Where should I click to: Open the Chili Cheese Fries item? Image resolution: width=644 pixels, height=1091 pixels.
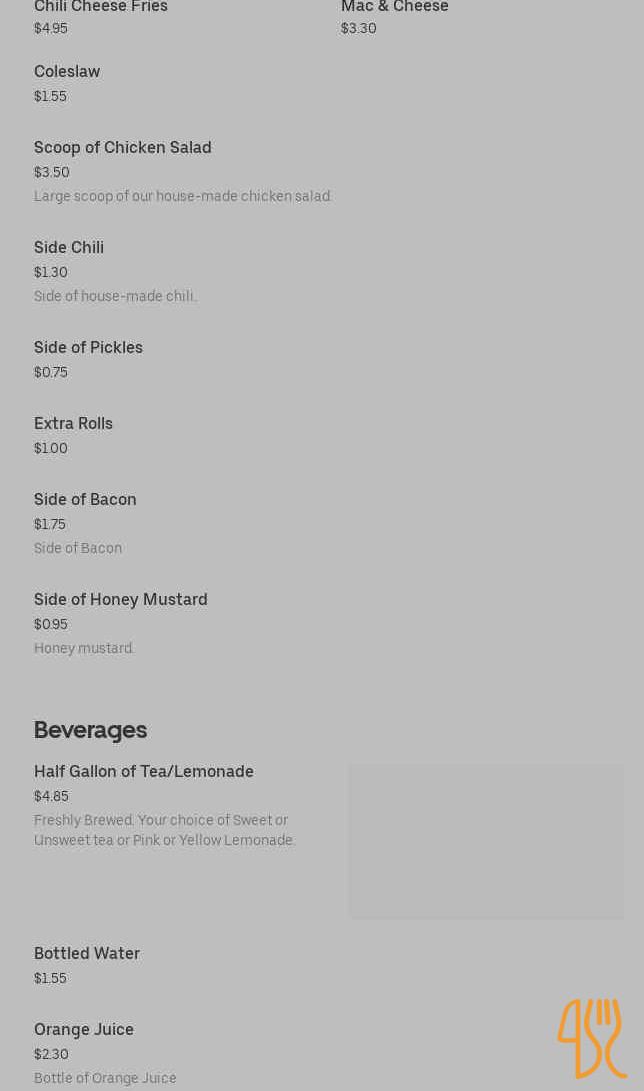point(101,7)
